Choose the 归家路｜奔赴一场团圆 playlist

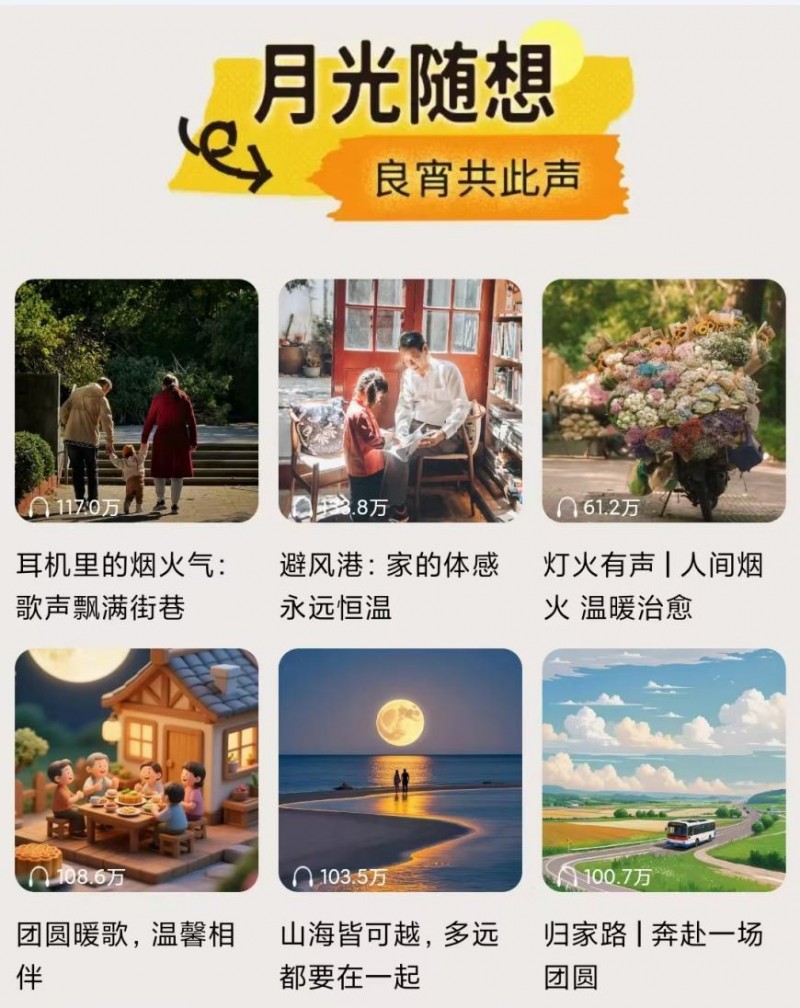tap(664, 770)
